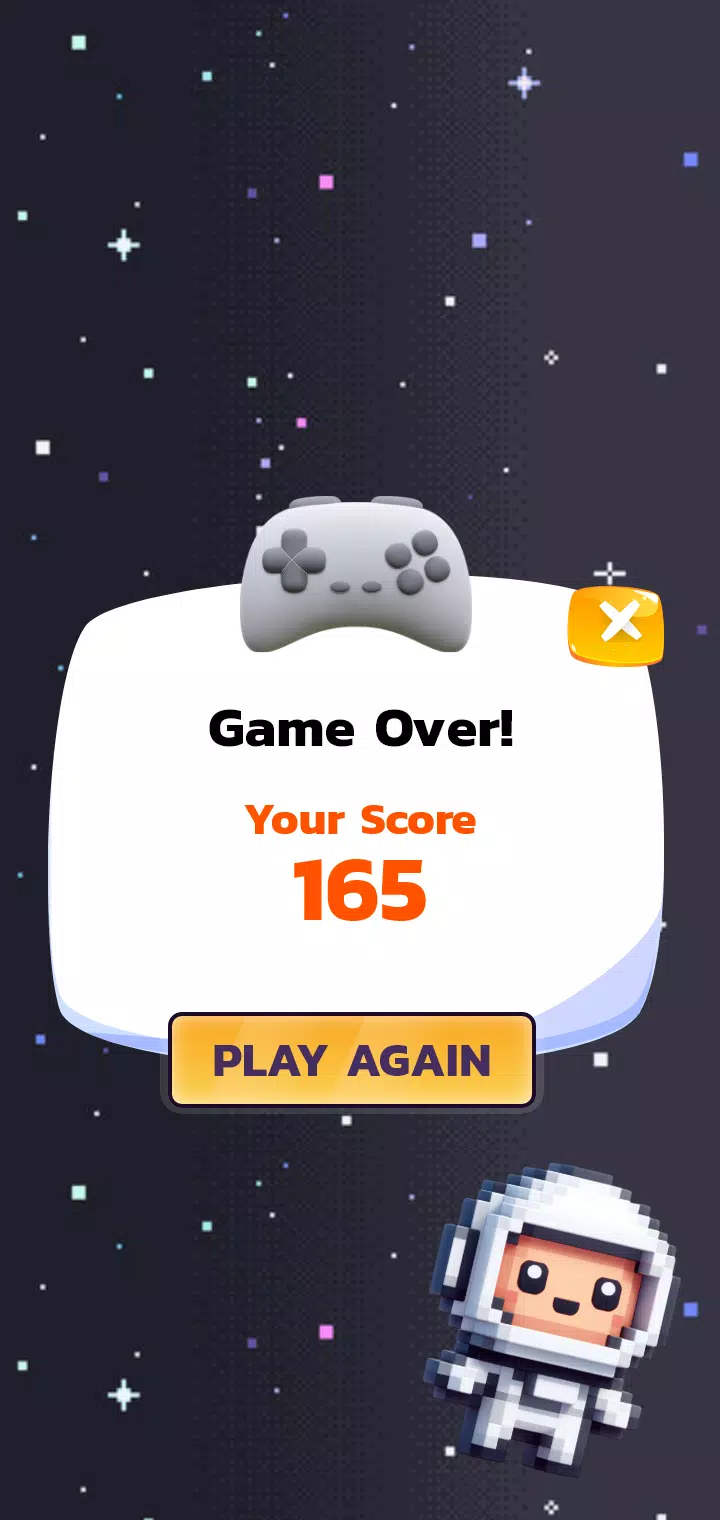Close the Game Over dialog
720x1520 pixels.
(616, 624)
